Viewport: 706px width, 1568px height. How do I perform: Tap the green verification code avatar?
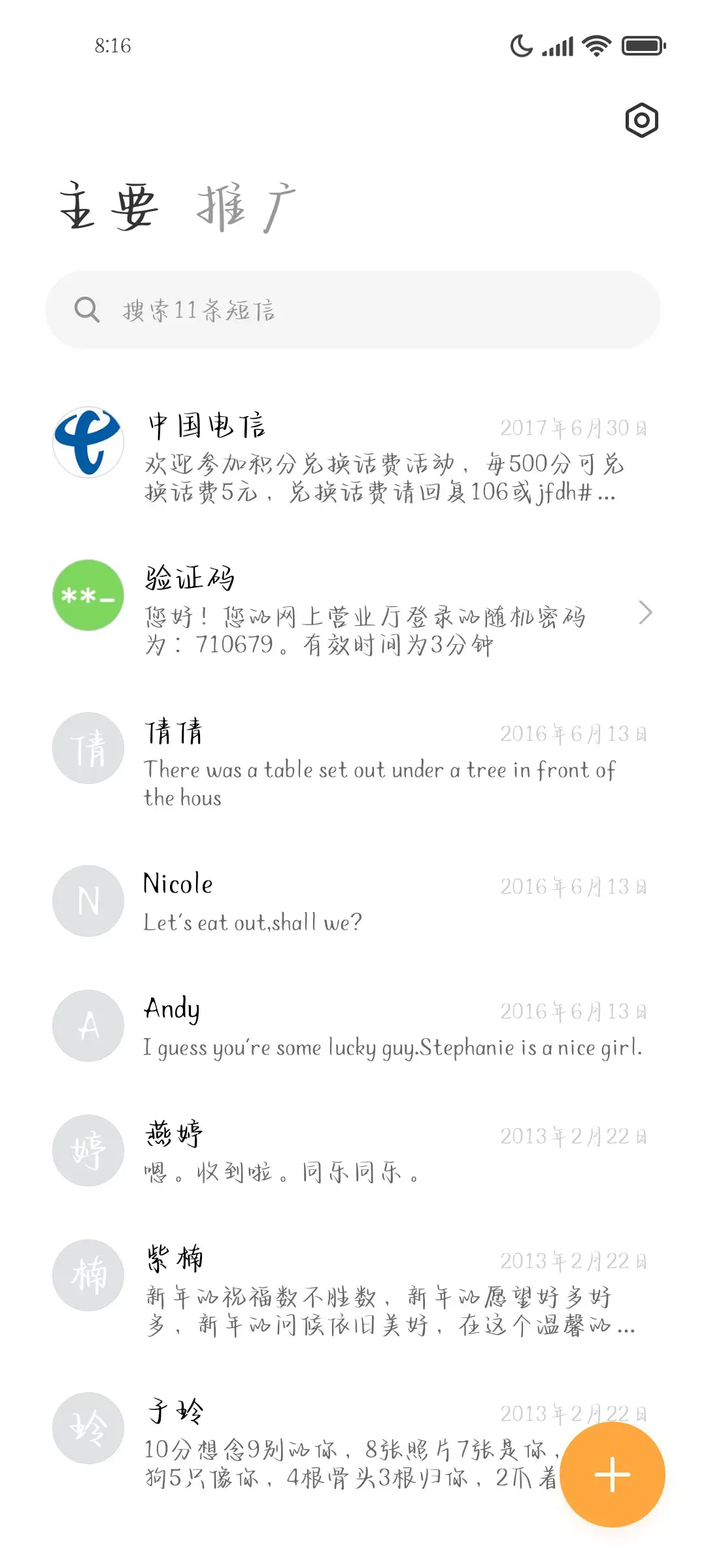point(88,595)
